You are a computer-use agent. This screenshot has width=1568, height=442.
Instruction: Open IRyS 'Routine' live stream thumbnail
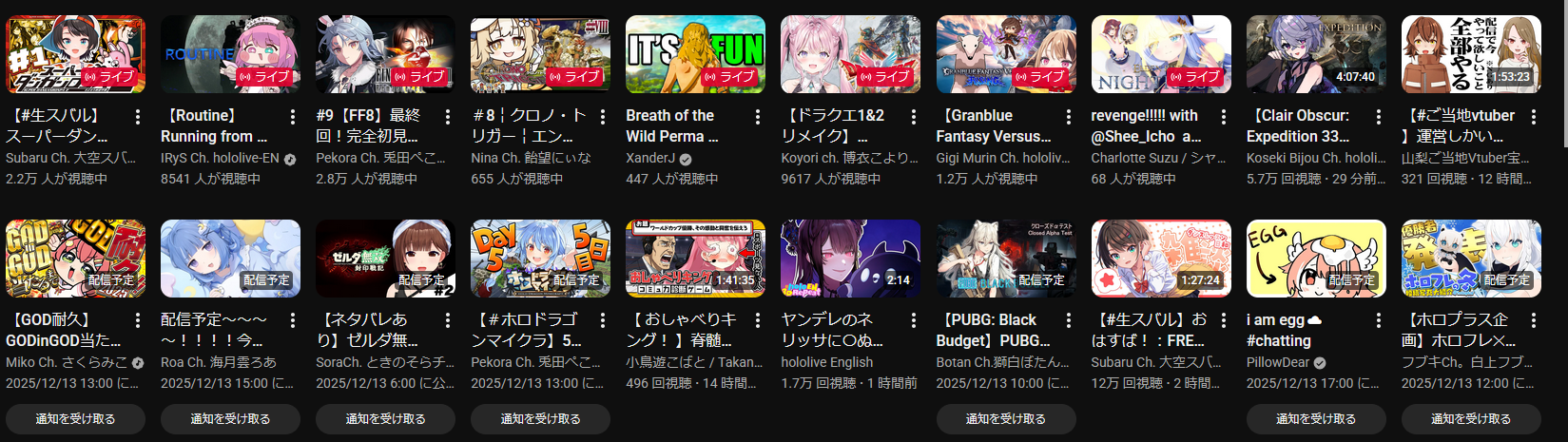click(230, 54)
